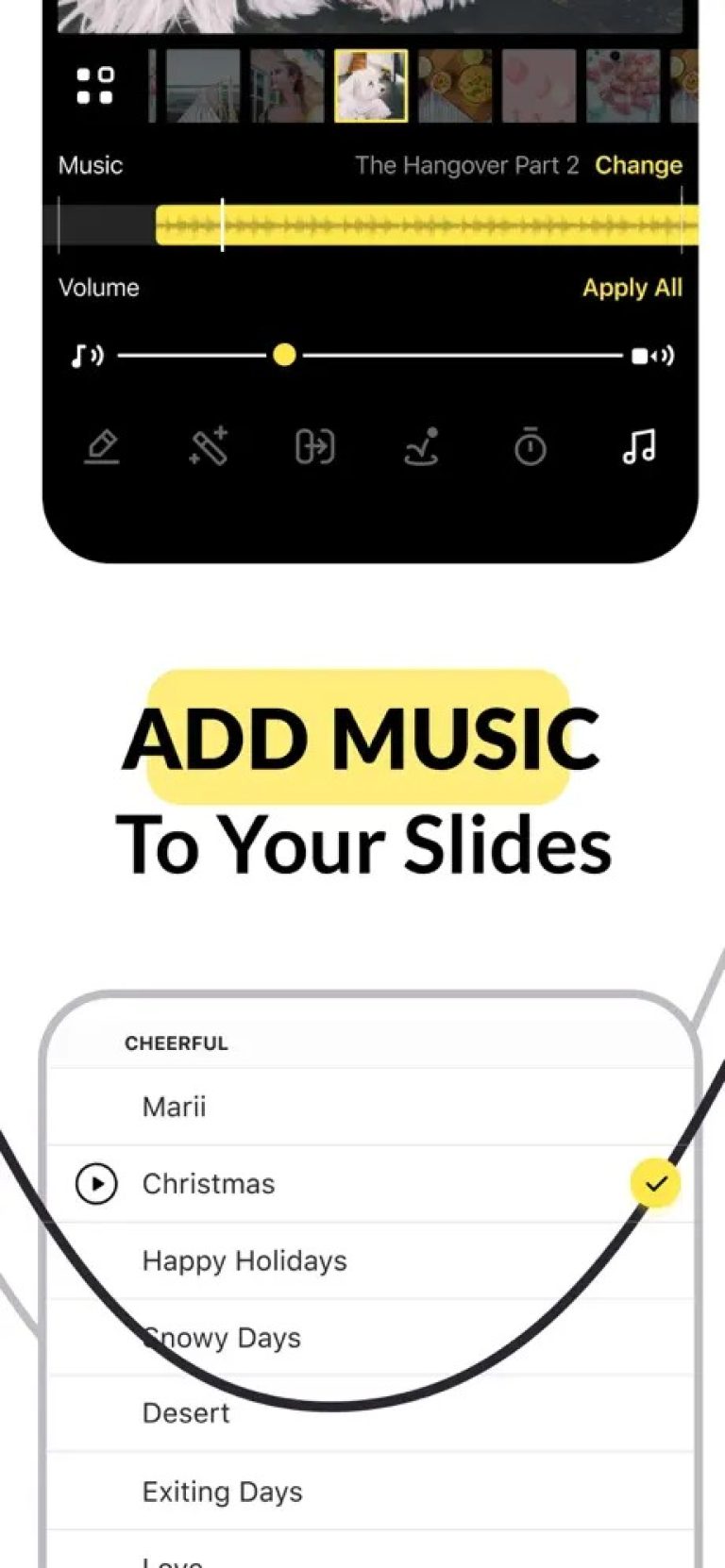Select the music note tool
The height and width of the screenshot is (1568, 725).
[x=637, y=448]
